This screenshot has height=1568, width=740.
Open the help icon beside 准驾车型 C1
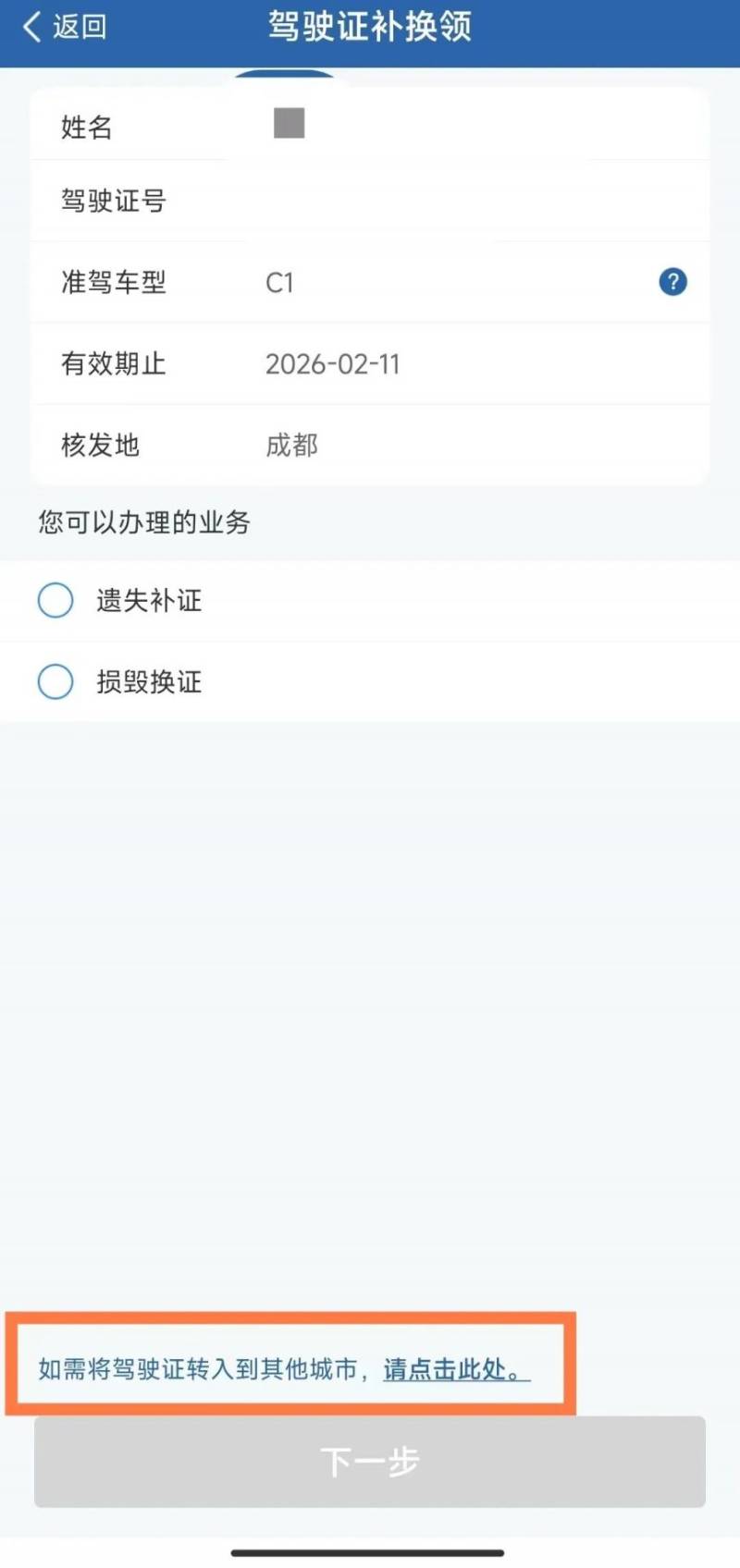pos(672,282)
